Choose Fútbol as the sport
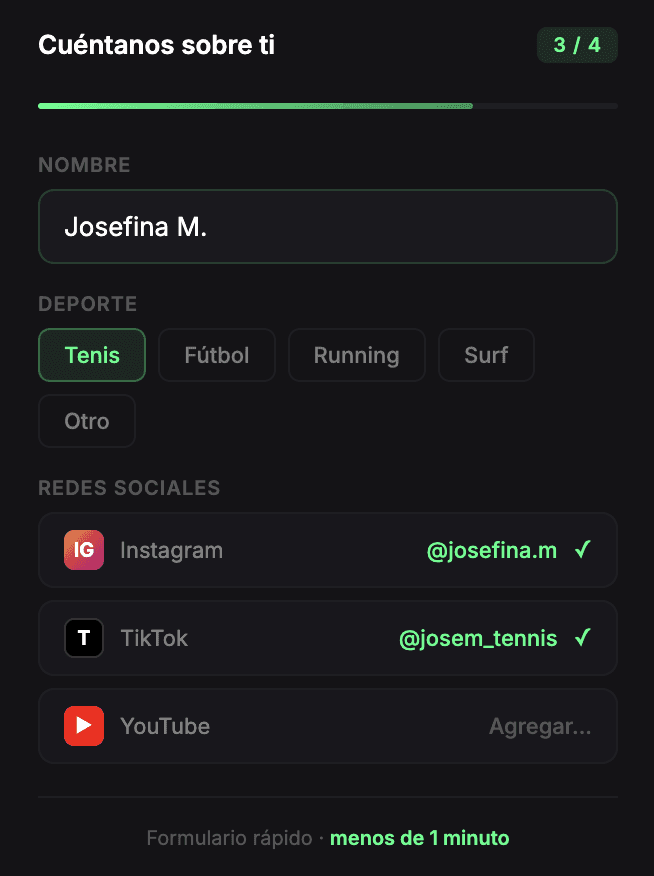The height and width of the screenshot is (876, 654). (x=217, y=355)
